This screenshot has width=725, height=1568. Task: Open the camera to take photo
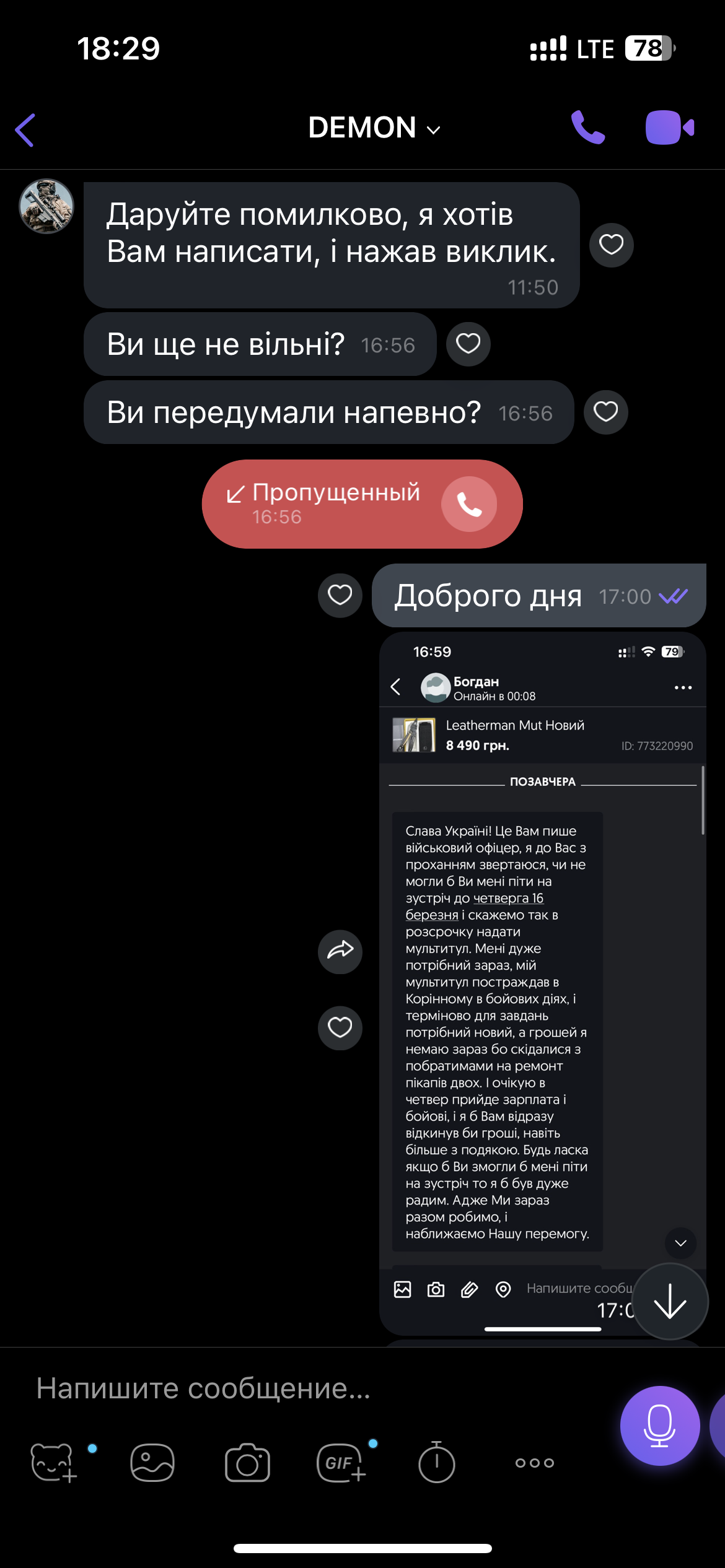[x=247, y=1463]
